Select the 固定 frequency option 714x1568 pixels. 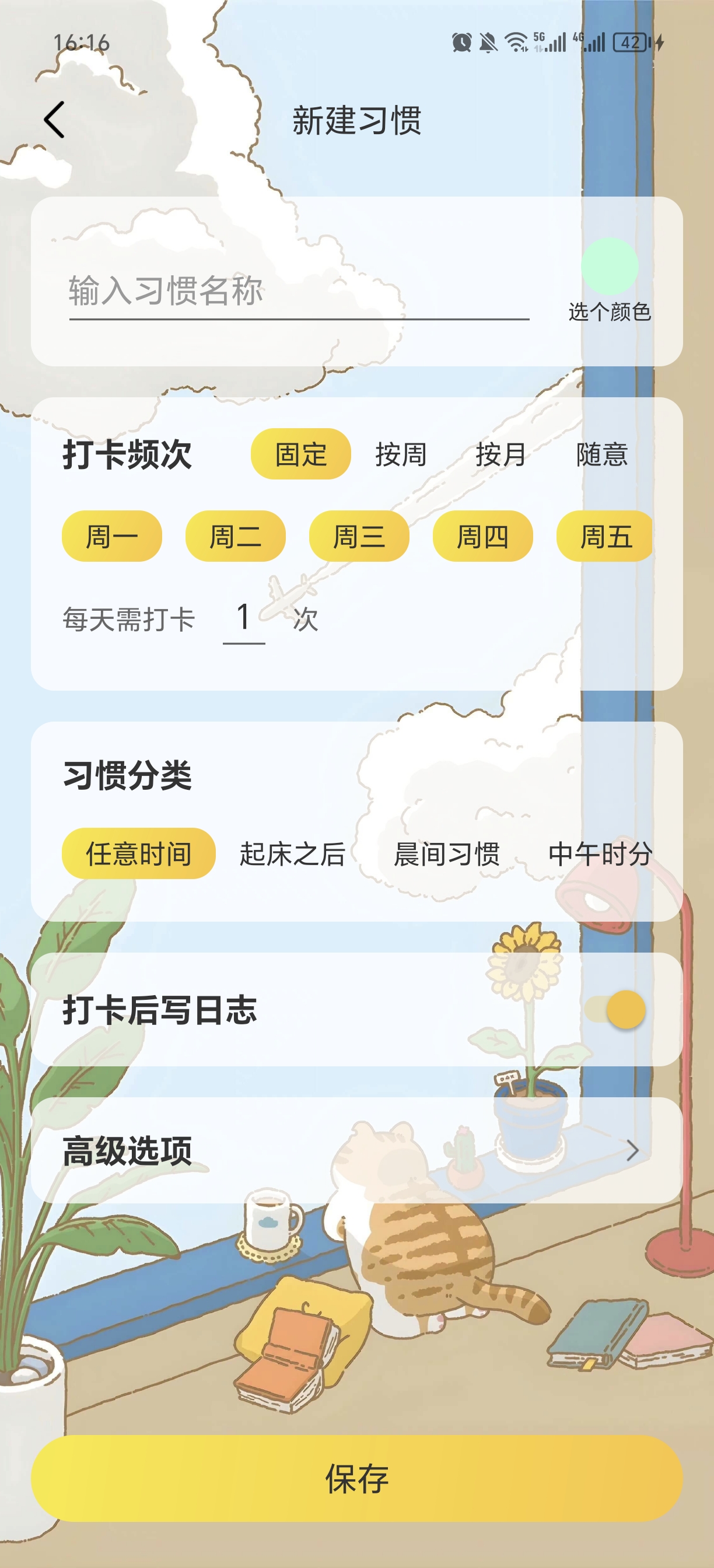point(300,454)
